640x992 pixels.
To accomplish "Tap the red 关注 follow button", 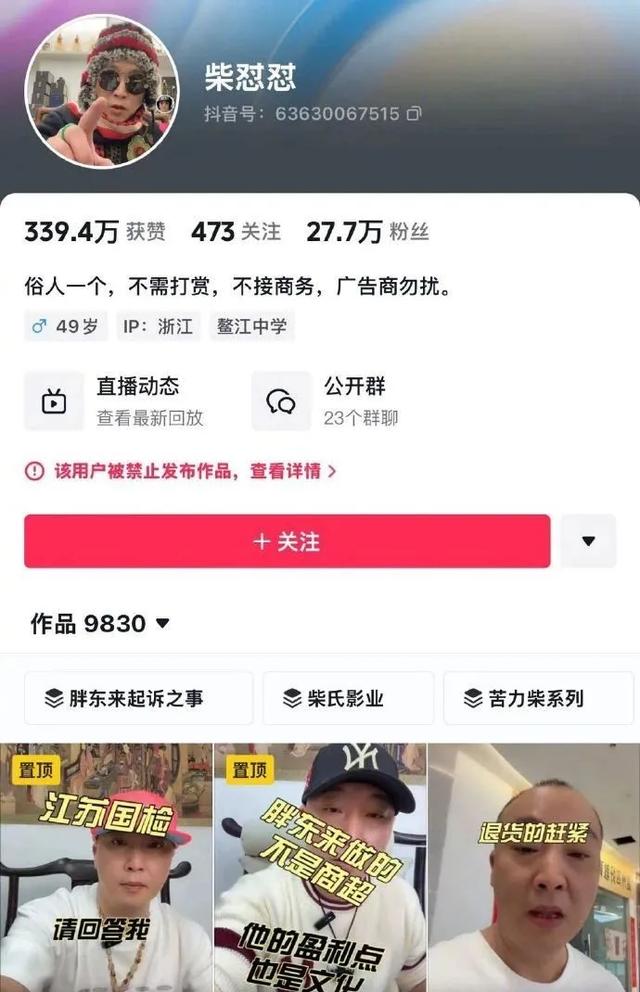I will tap(287, 541).
